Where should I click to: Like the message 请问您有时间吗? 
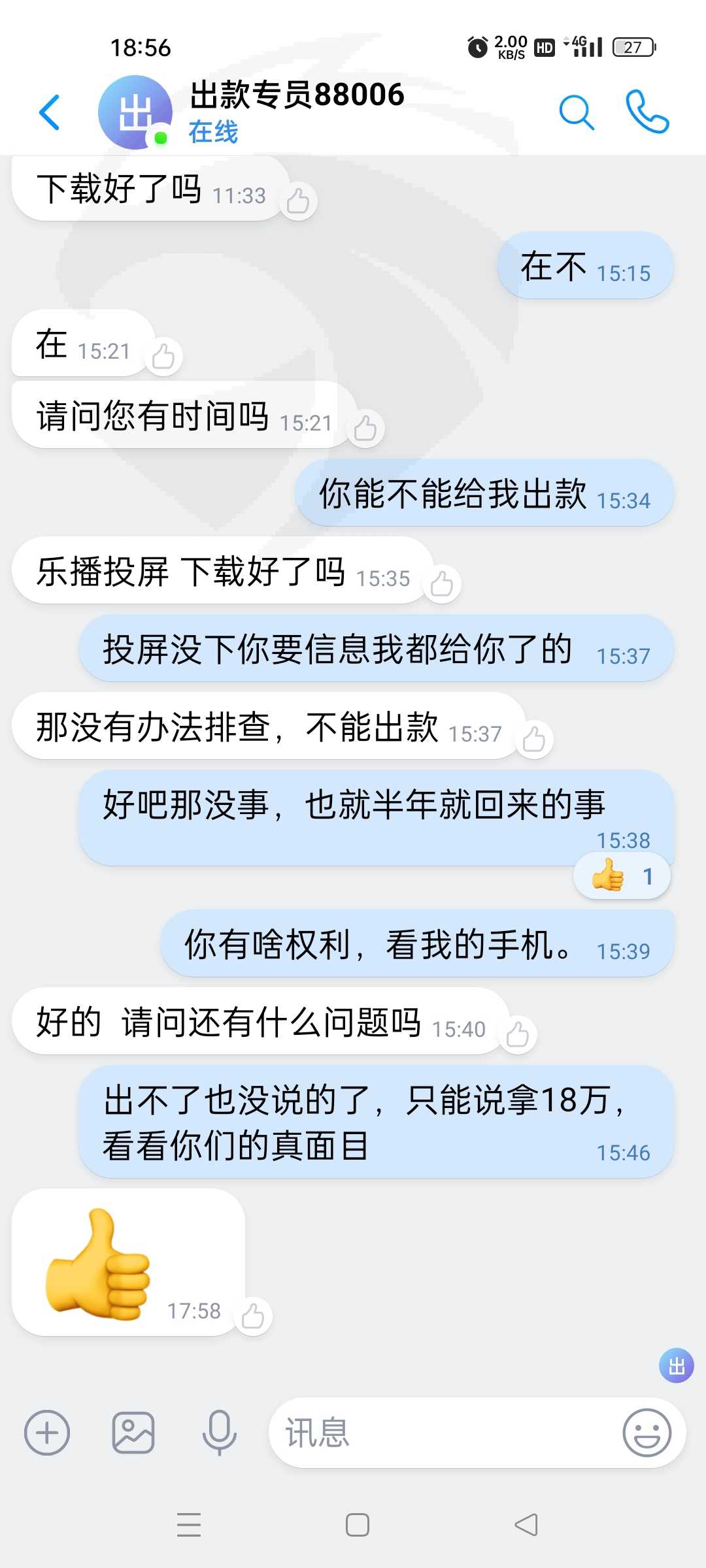[x=365, y=429]
